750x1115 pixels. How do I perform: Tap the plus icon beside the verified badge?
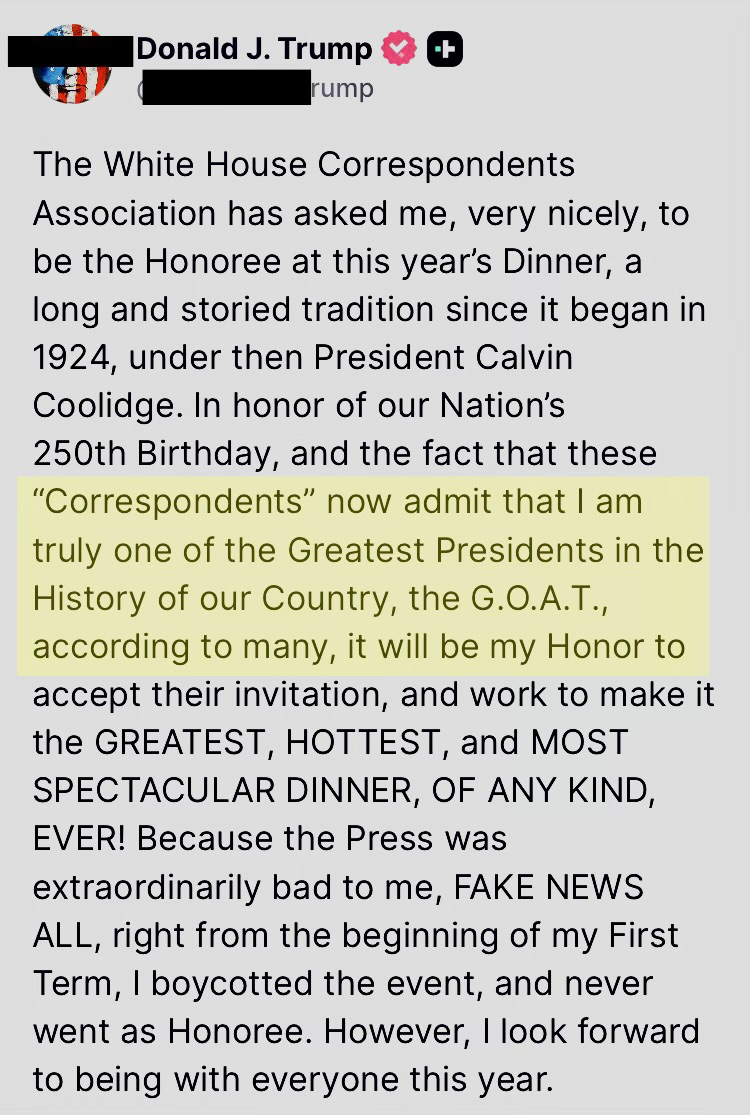444,49
